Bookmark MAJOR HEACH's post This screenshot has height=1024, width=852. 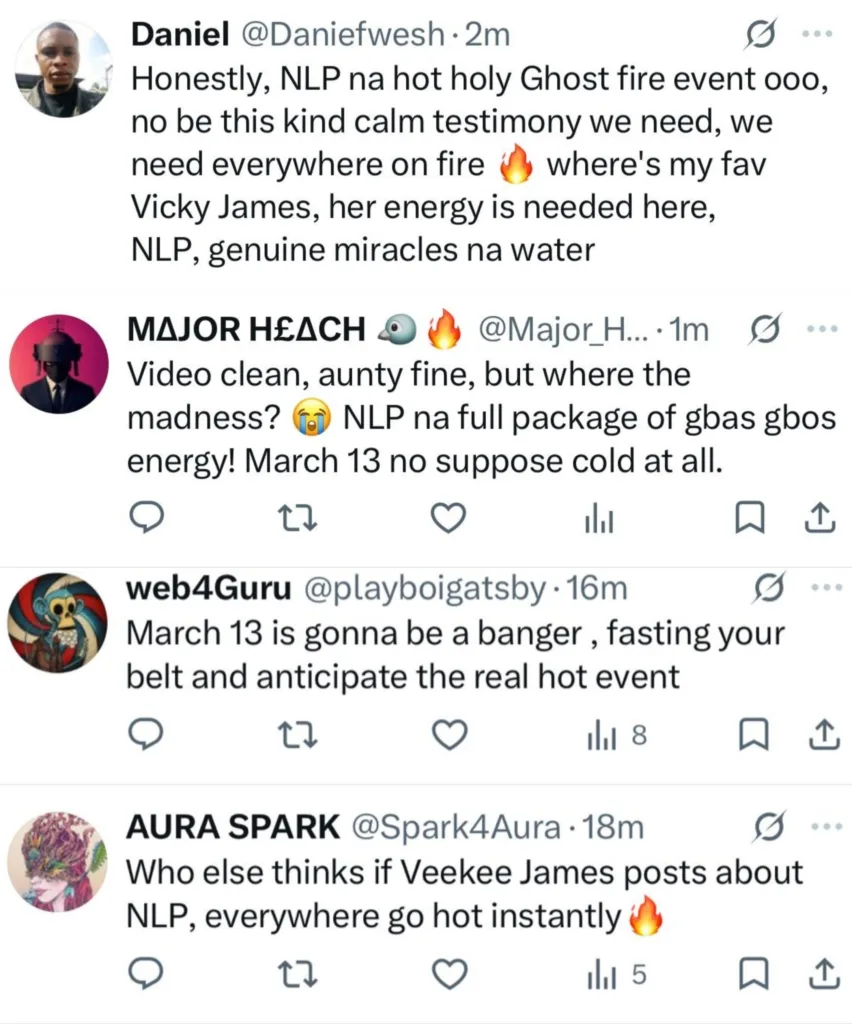click(751, 516)
